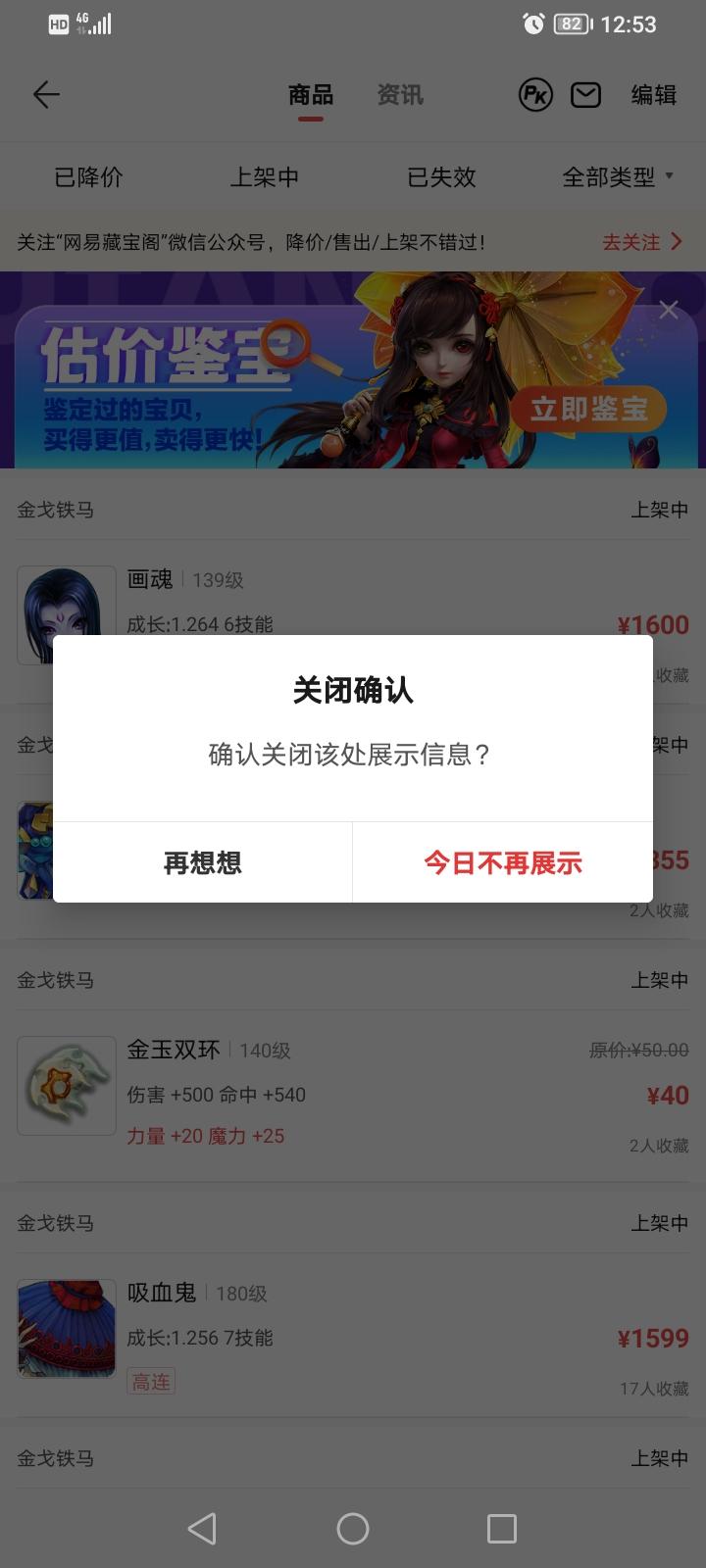
Task: Choose 再想想 to keep the banner
Action: click(x=203, y=862)
